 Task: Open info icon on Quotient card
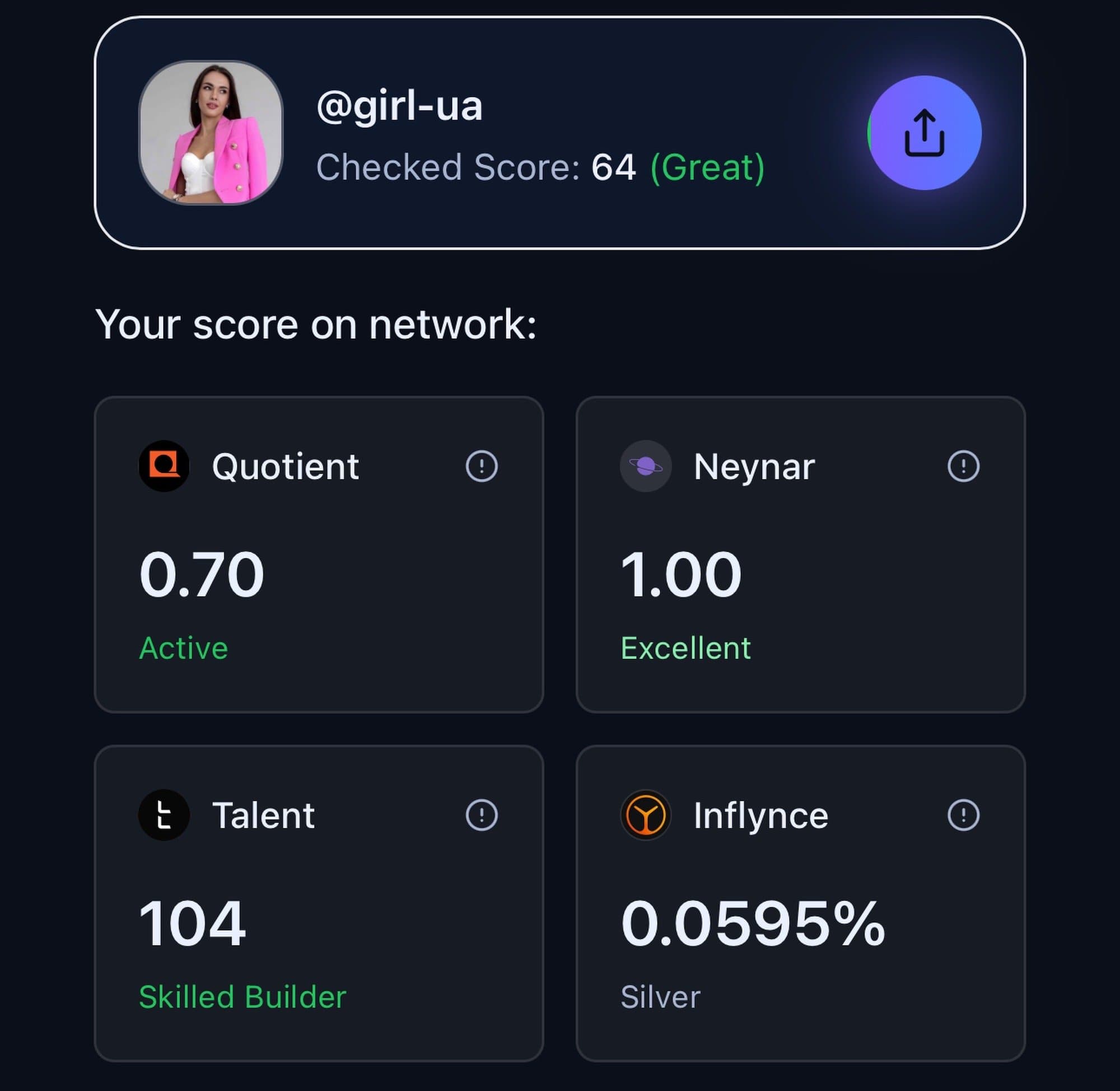tap(481, 466)
